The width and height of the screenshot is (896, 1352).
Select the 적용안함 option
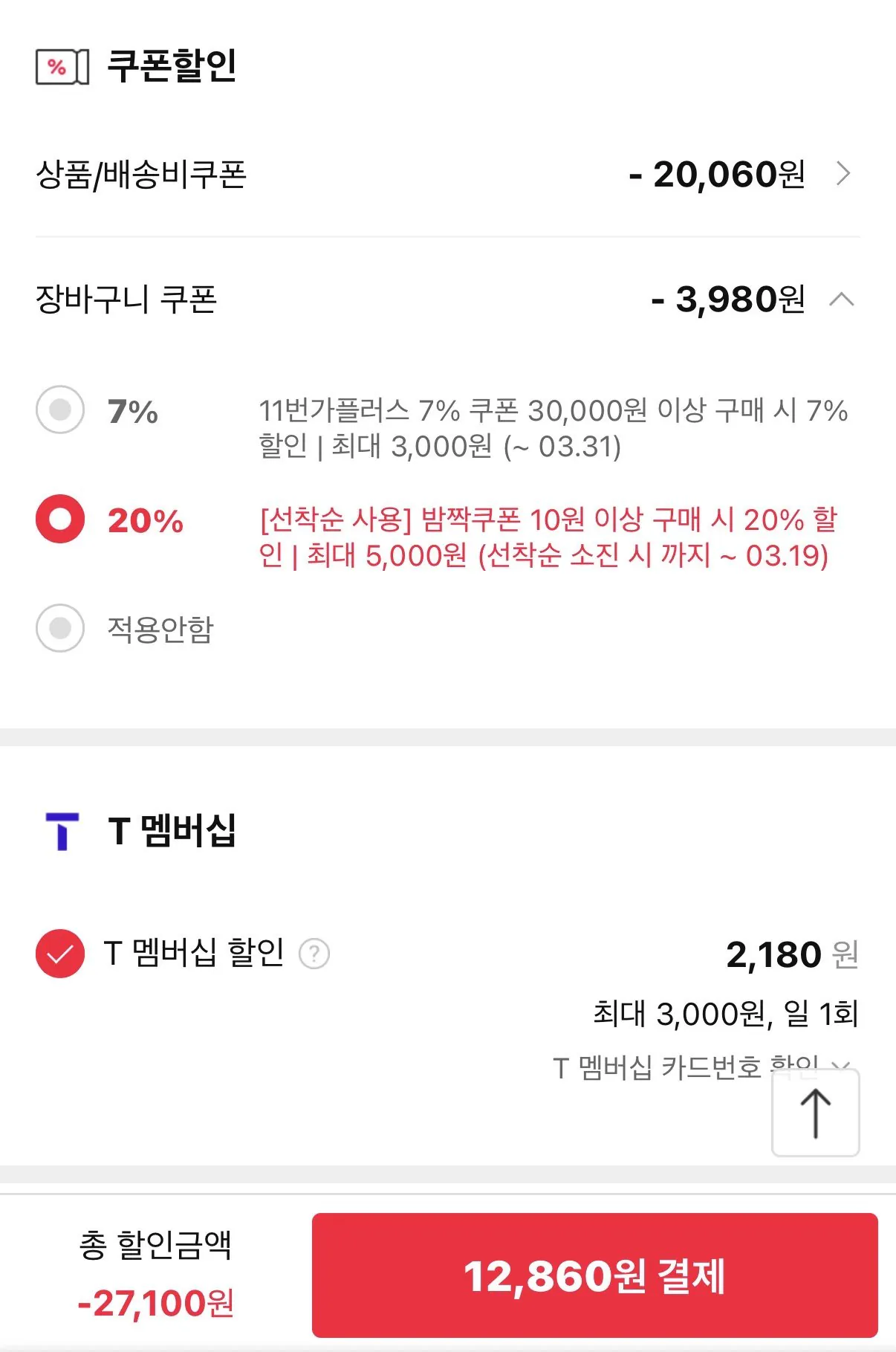tap(59, 630)
